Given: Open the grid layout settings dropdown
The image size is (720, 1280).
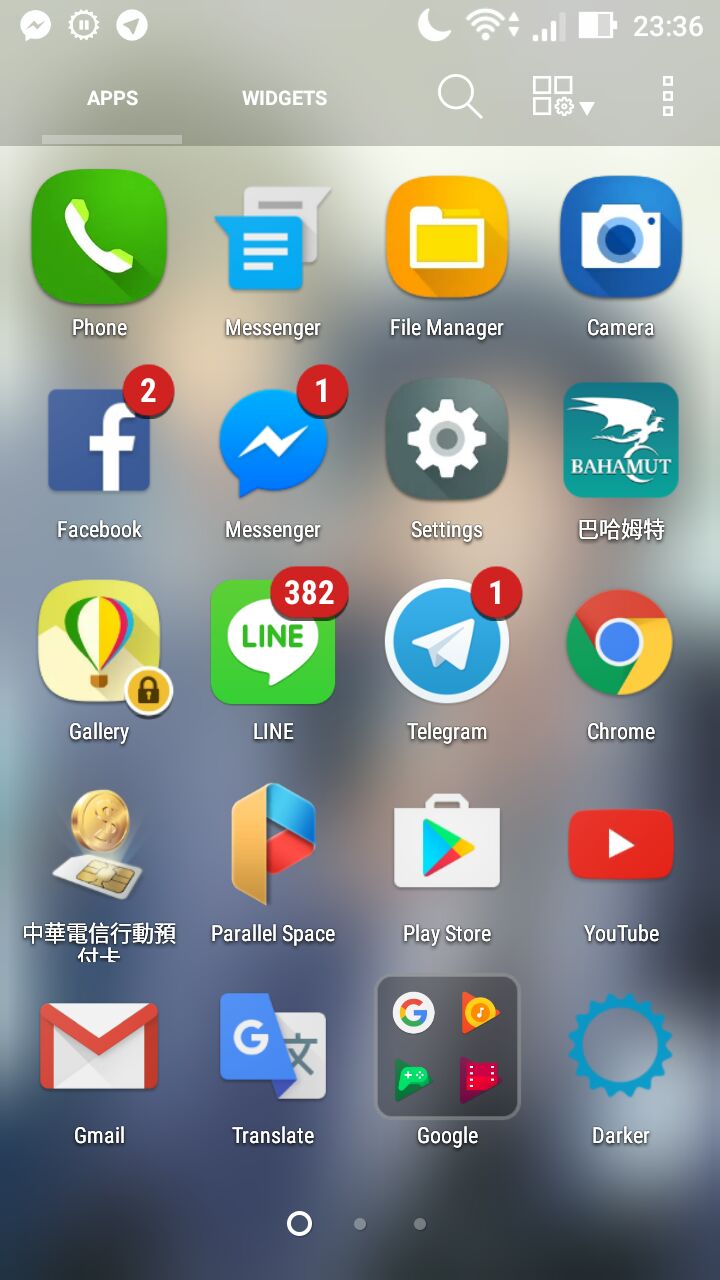Looking at the screenshot, I should click(563, 97).
